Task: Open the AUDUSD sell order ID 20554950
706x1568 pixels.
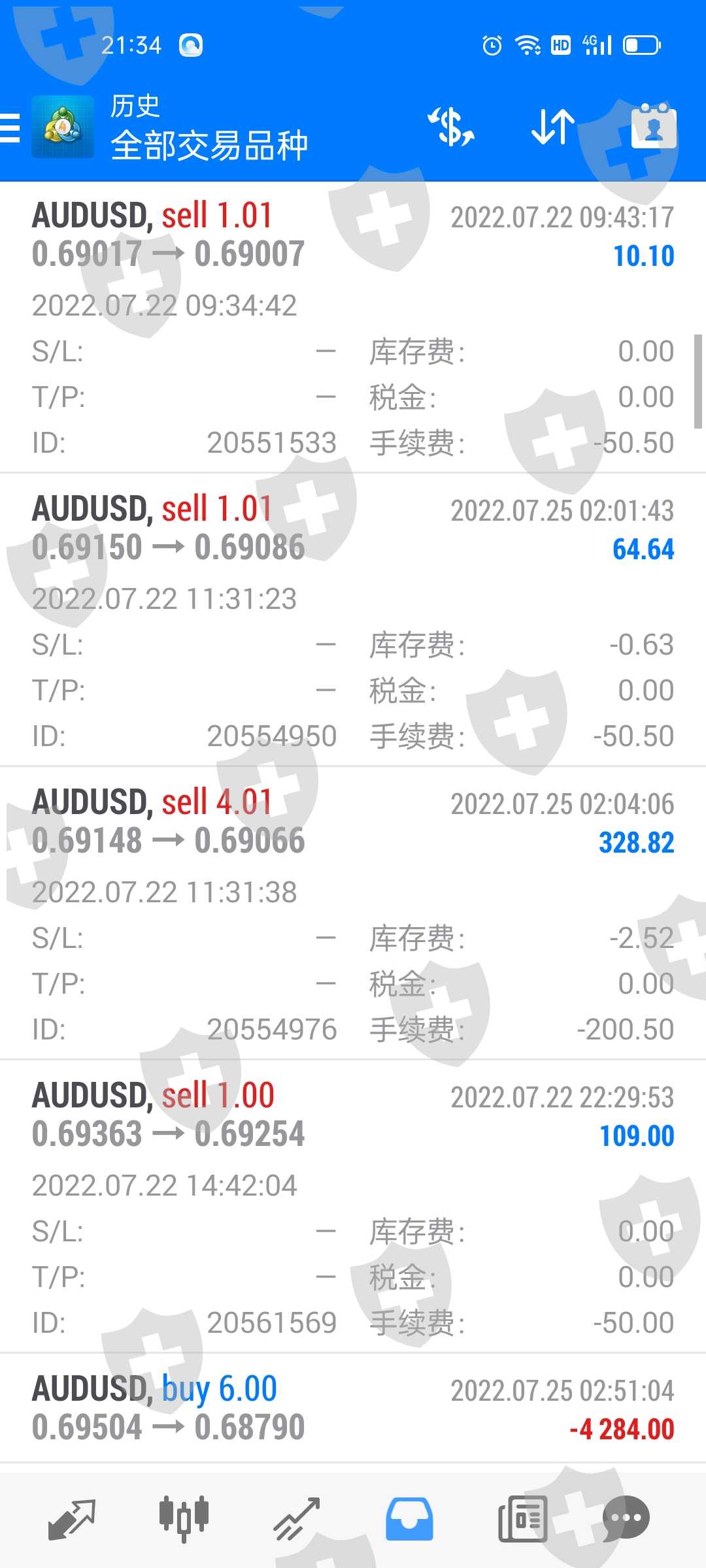Action: tap(353, 619)
